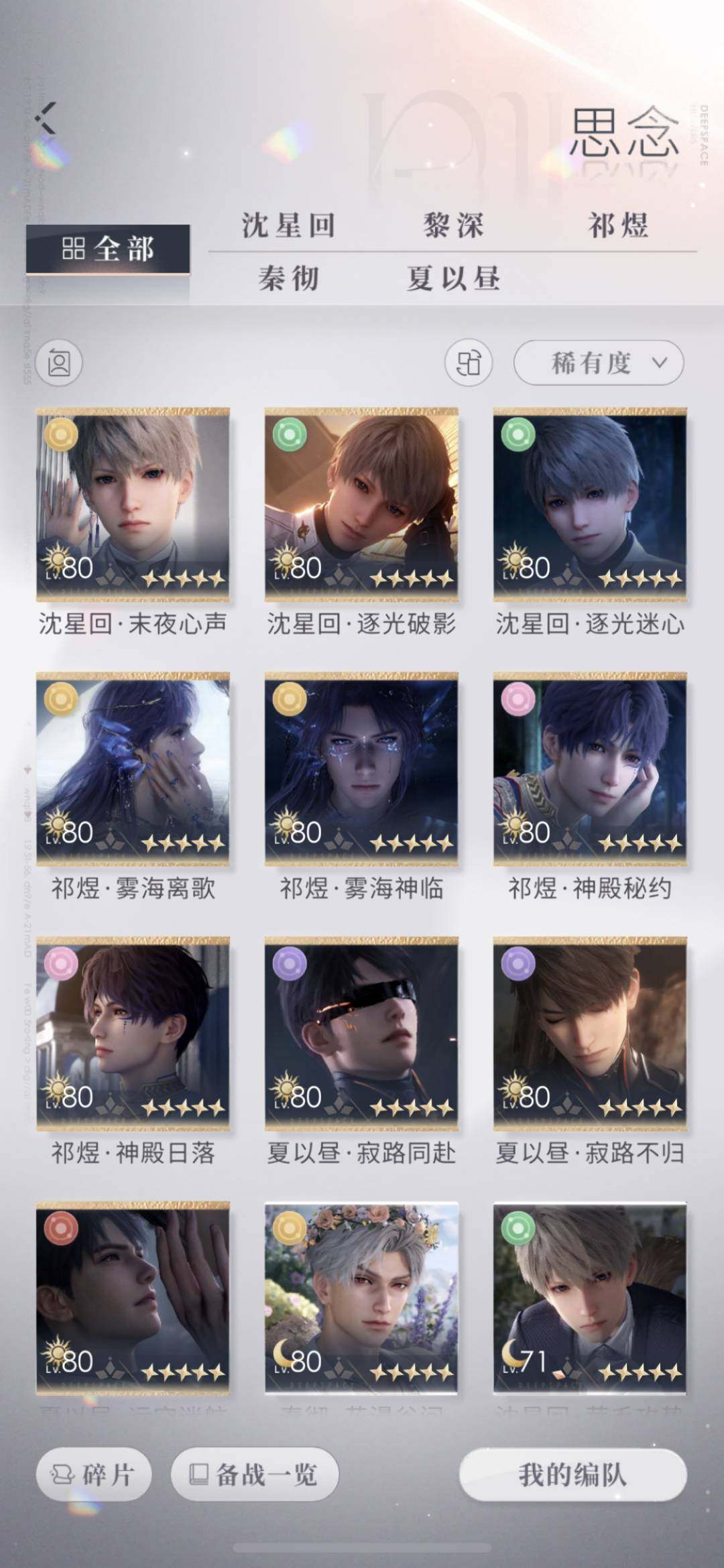
Task: Open the 沈星回·逐光迷心 card
Action: pyautogui.click(x=590, y=504)
